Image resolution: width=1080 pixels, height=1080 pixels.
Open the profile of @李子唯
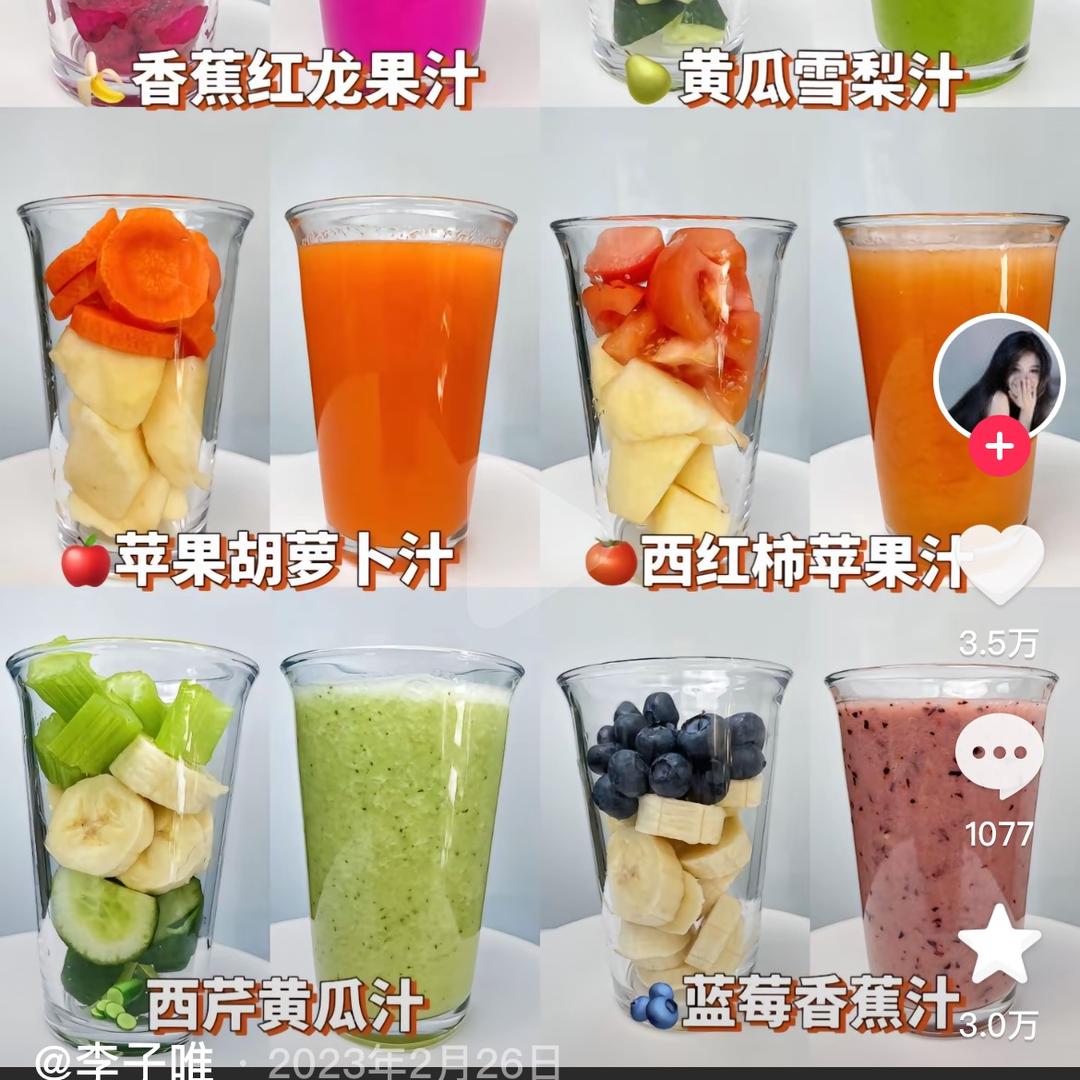click(x=124, y=1062)
